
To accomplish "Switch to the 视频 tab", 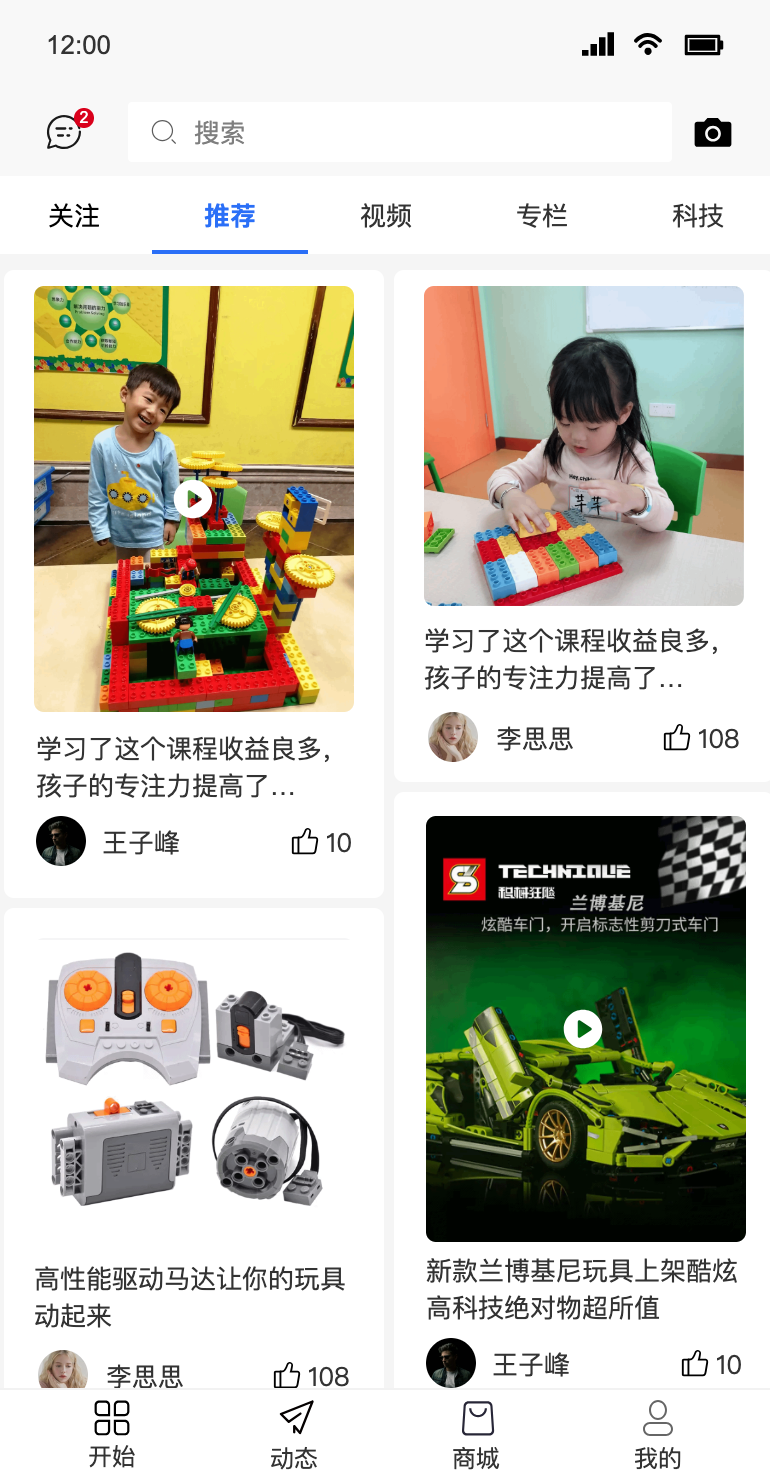I will point(386,215).
